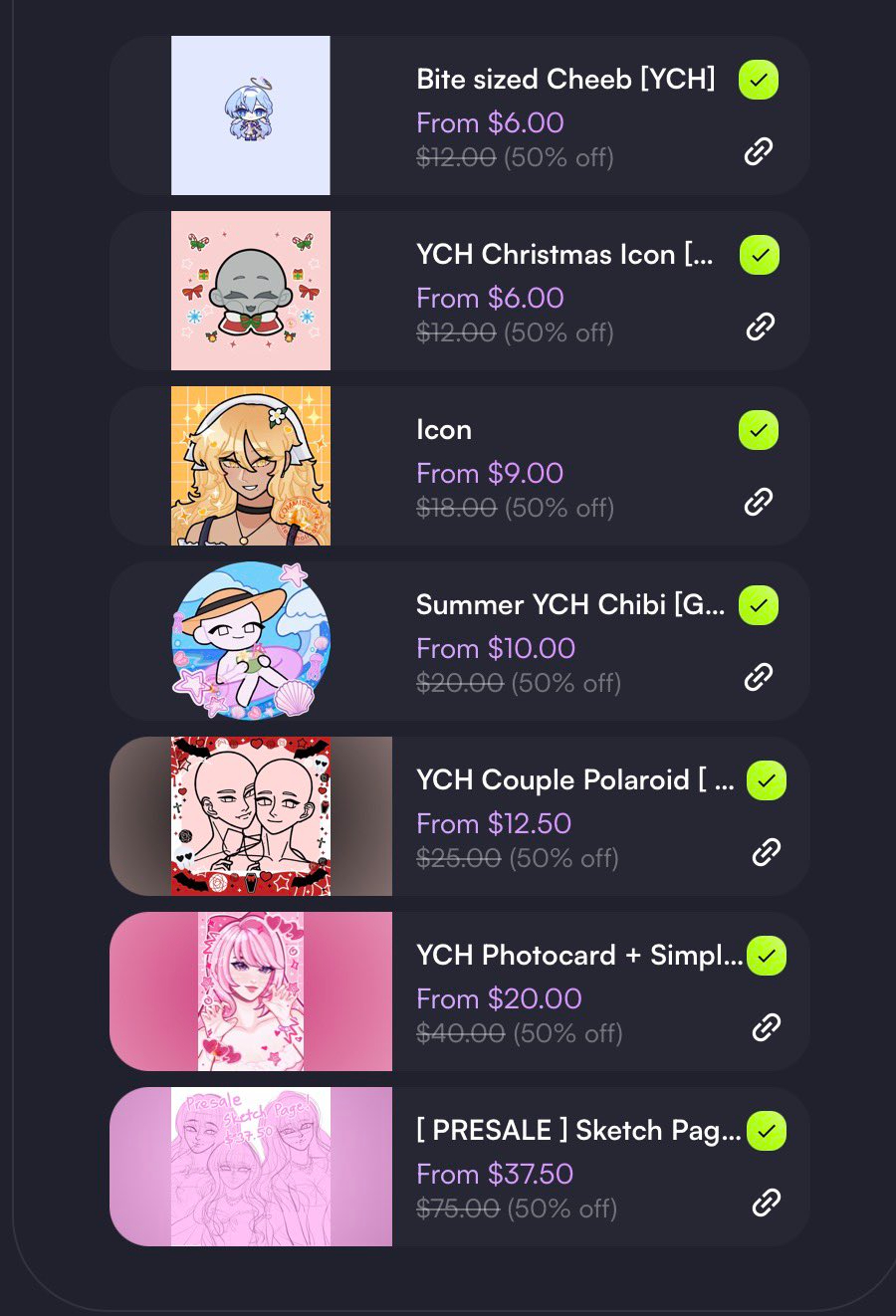This screenshot has width=896, height=1316.
Task: Copy the YCH Couple Polaroid link
Action: coord(767,852)
